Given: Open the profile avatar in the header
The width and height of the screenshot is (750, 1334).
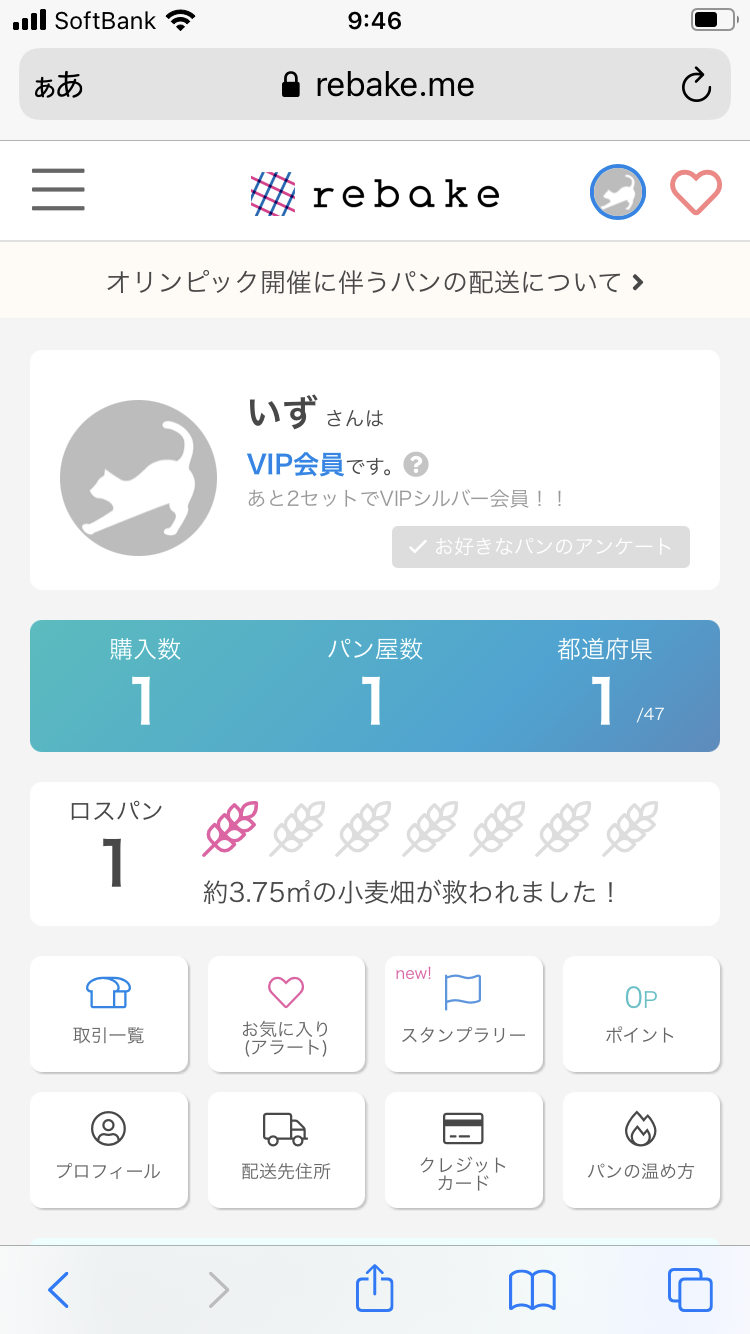Looking at the screenshot, I should pyautogui.click(x=618, y=192).
